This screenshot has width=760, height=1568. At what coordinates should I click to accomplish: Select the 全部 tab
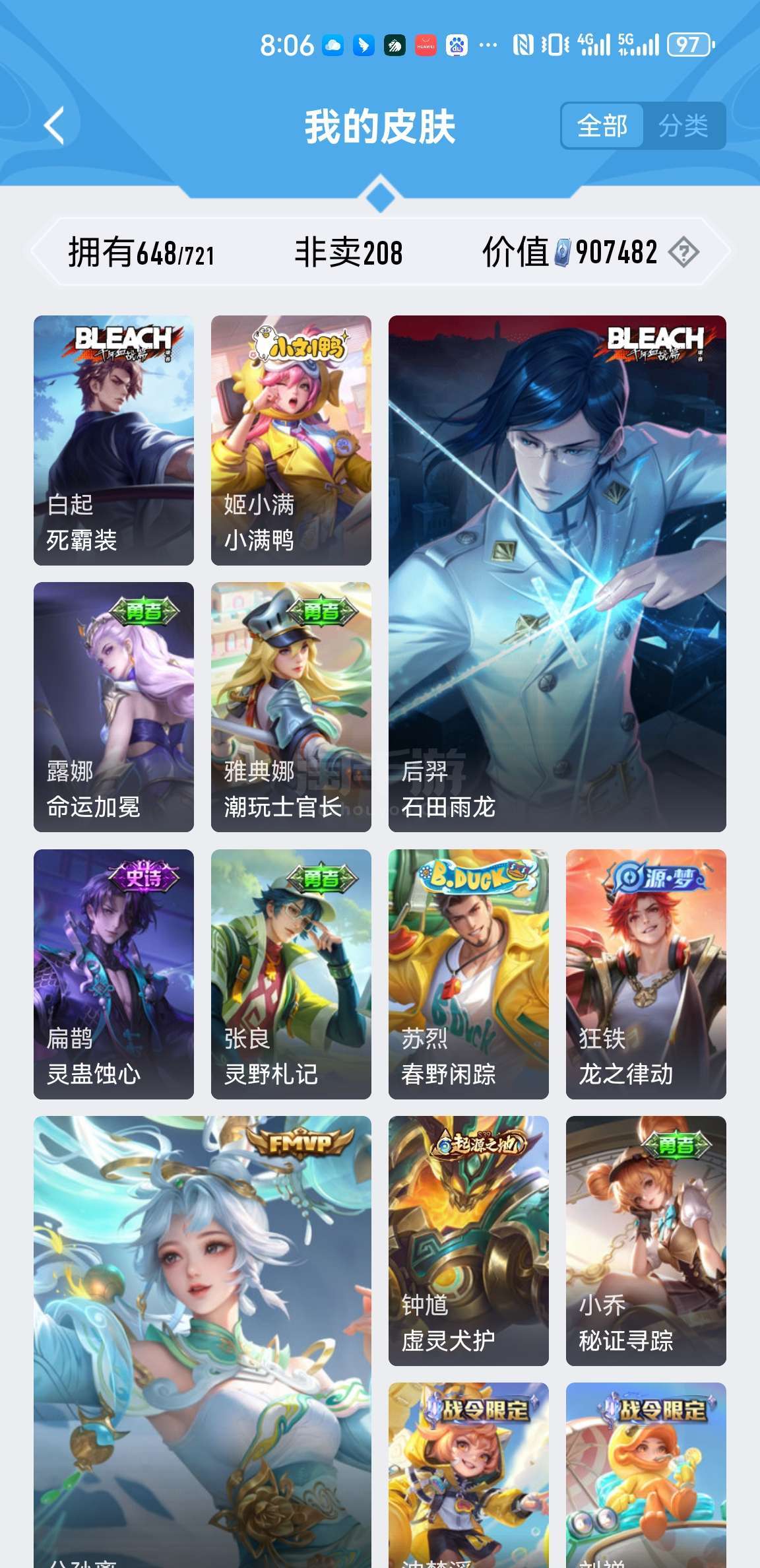coord(602,125)
